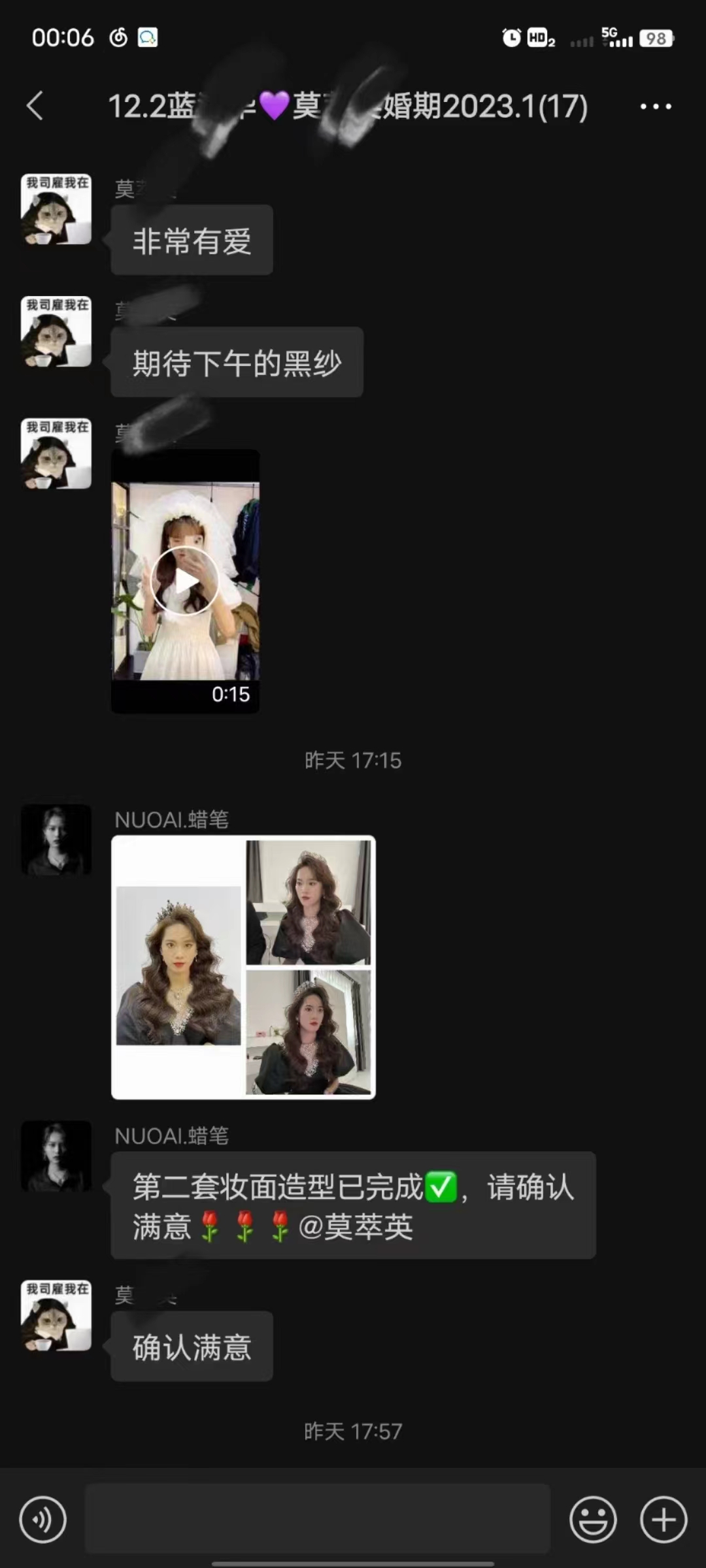Tap the message text field
Image resolution: width=706 pixels, height=1568 pixels.
318,1518
